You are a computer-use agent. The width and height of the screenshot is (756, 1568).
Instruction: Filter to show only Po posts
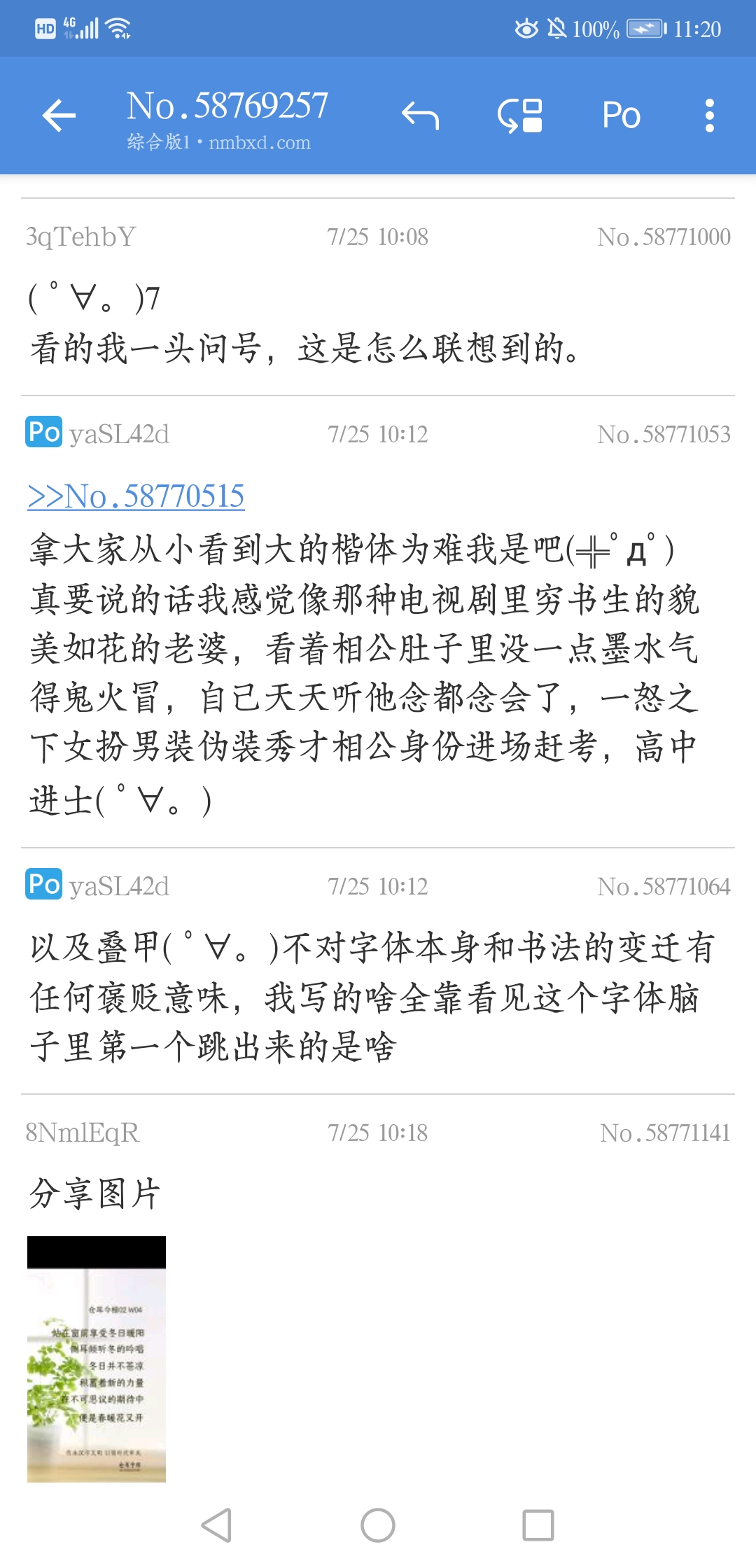(621, 115)
